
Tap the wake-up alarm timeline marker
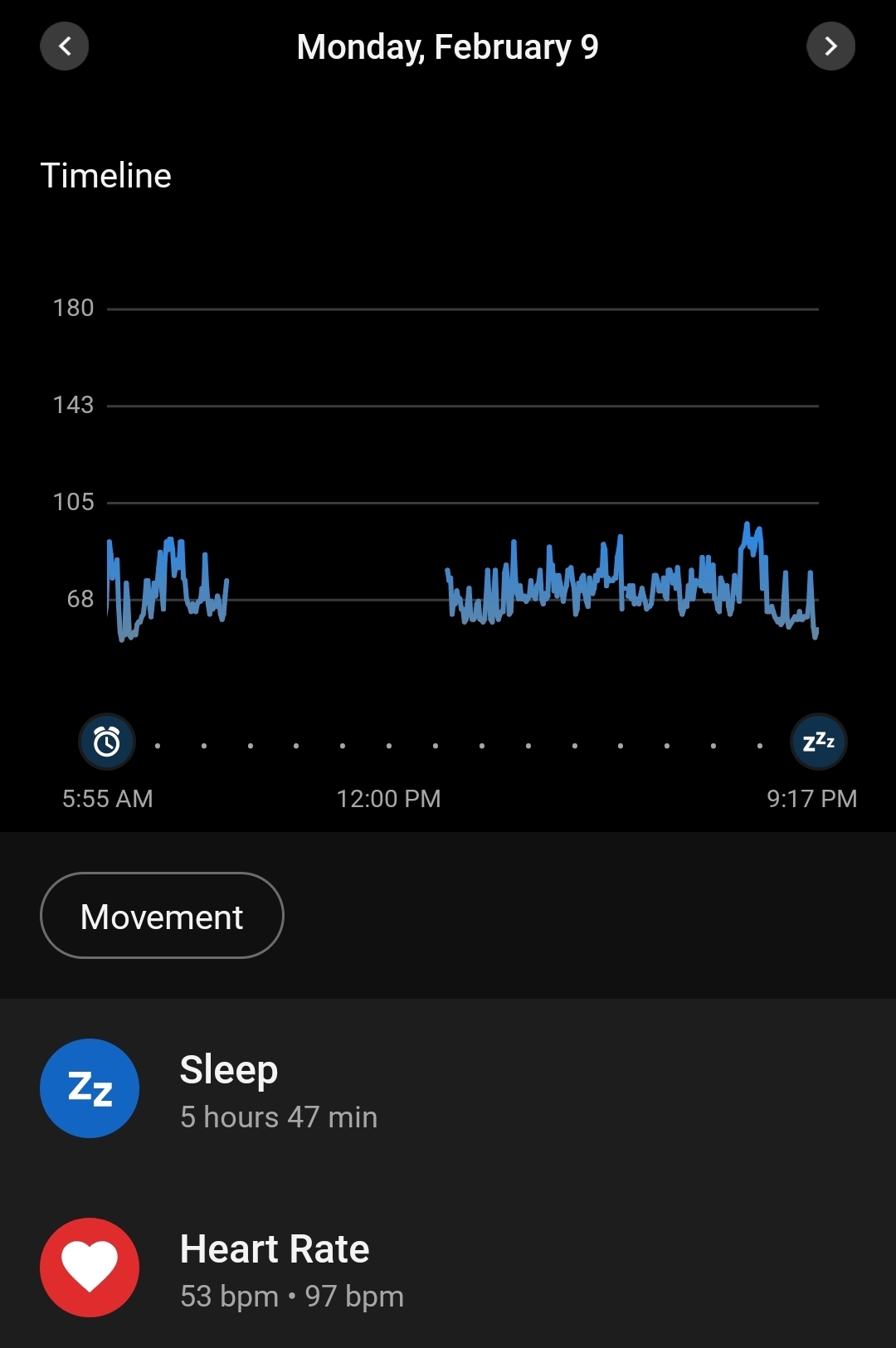coord(107,742)
